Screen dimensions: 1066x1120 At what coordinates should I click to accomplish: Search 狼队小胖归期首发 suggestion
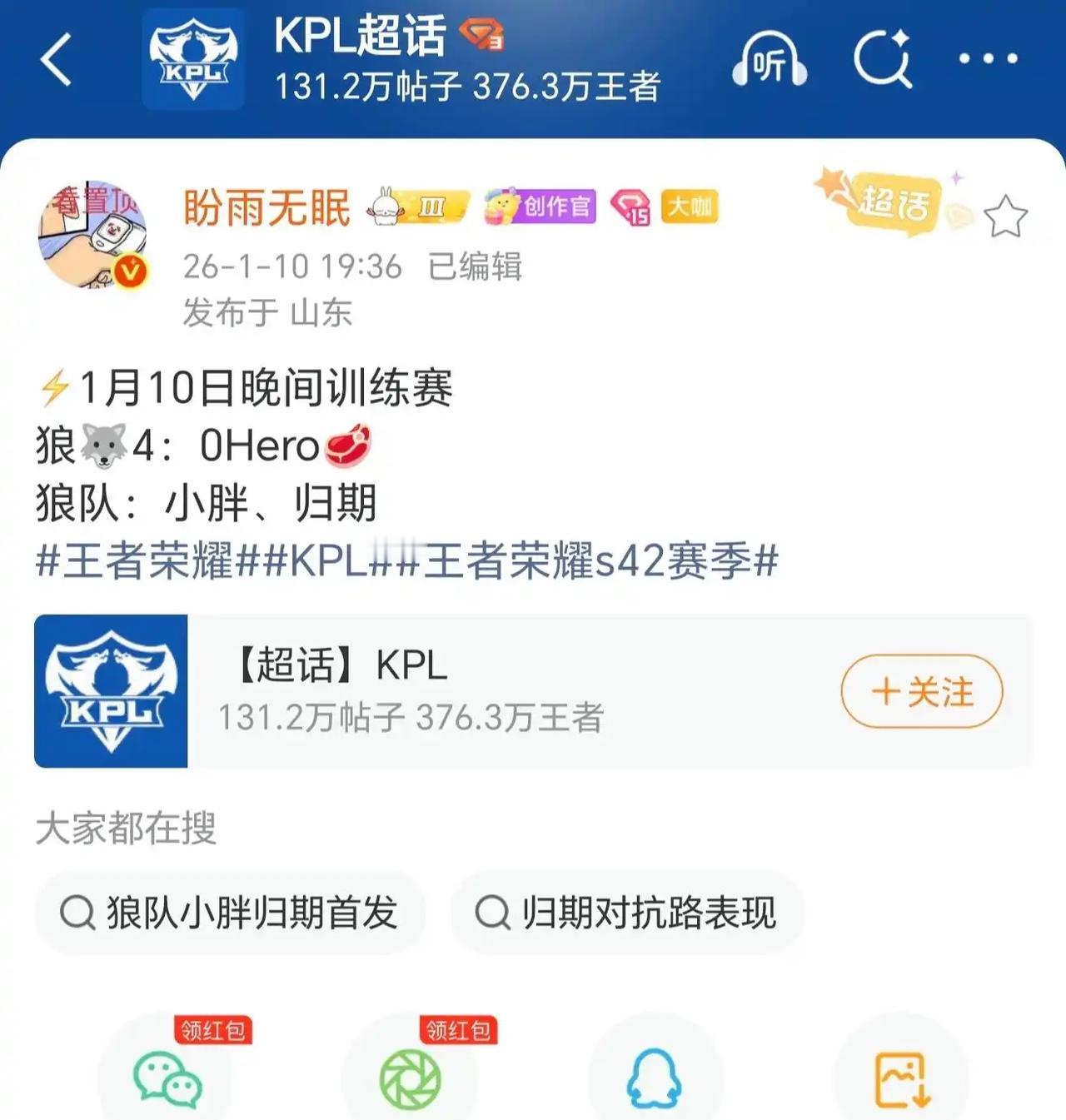click(x=233, y=912)
